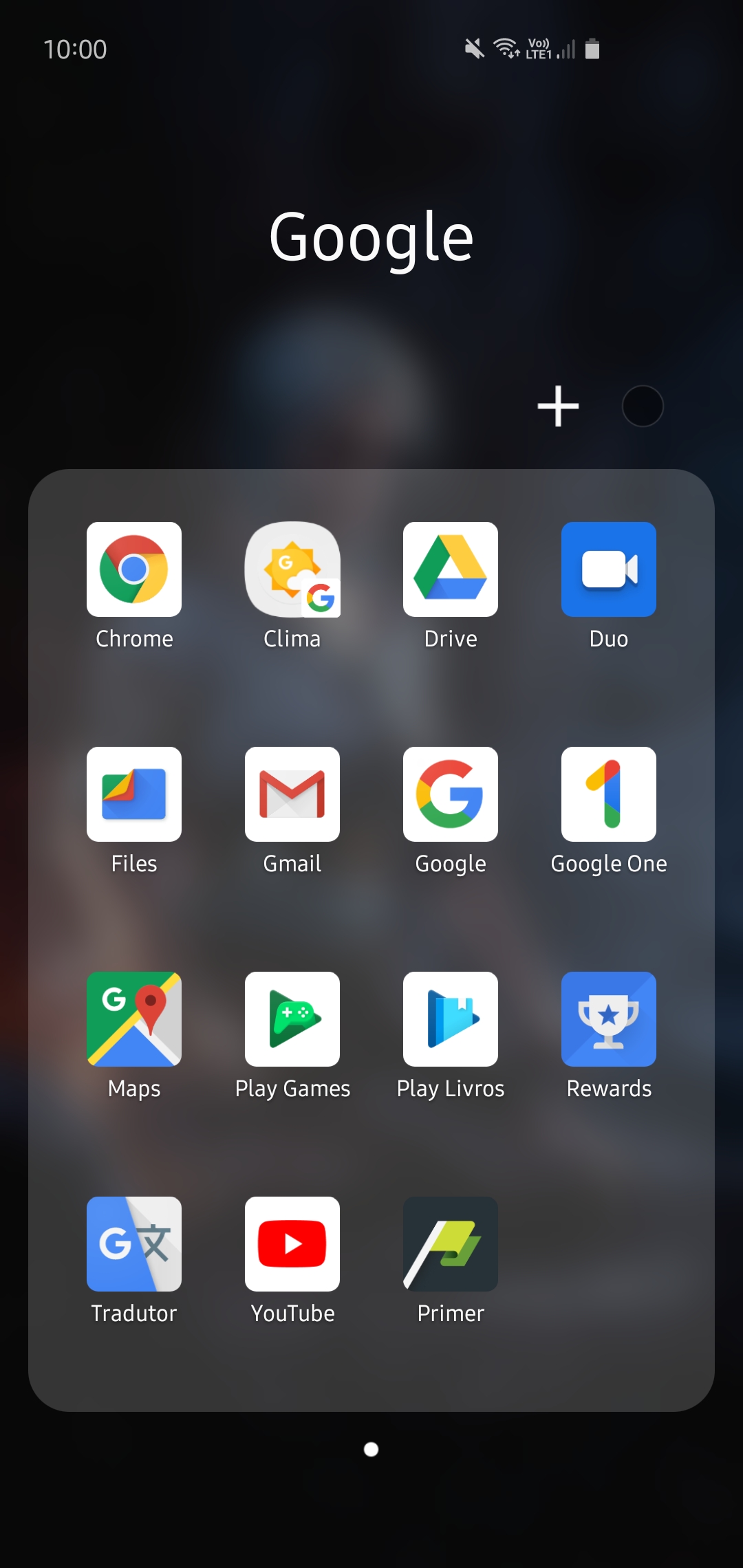Launch Gmail

pyautogui.click(x=292, y=794)
